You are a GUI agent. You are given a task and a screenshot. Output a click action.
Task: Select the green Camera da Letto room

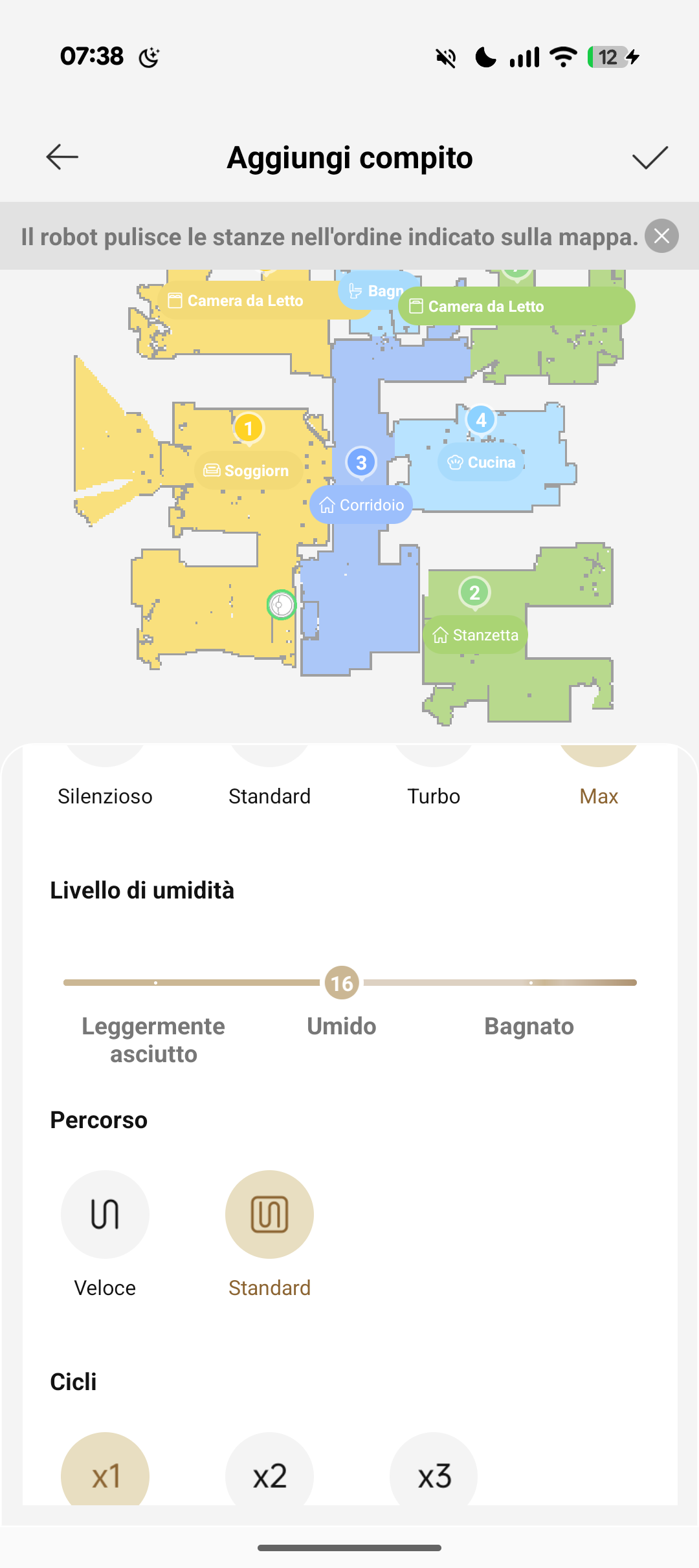pos(516,307)
